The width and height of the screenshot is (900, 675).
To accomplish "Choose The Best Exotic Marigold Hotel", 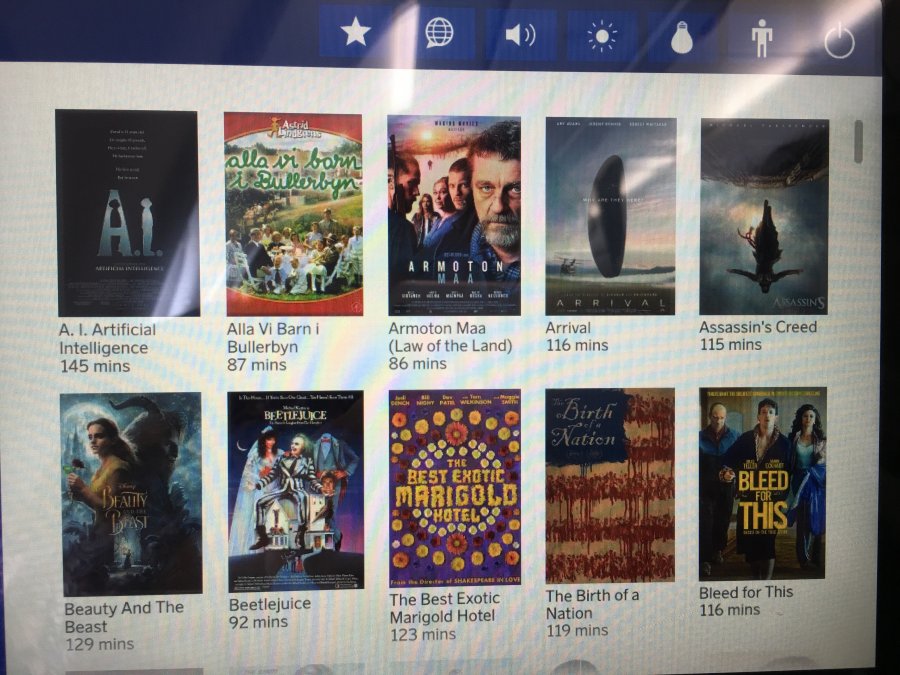I will [455, 488].
